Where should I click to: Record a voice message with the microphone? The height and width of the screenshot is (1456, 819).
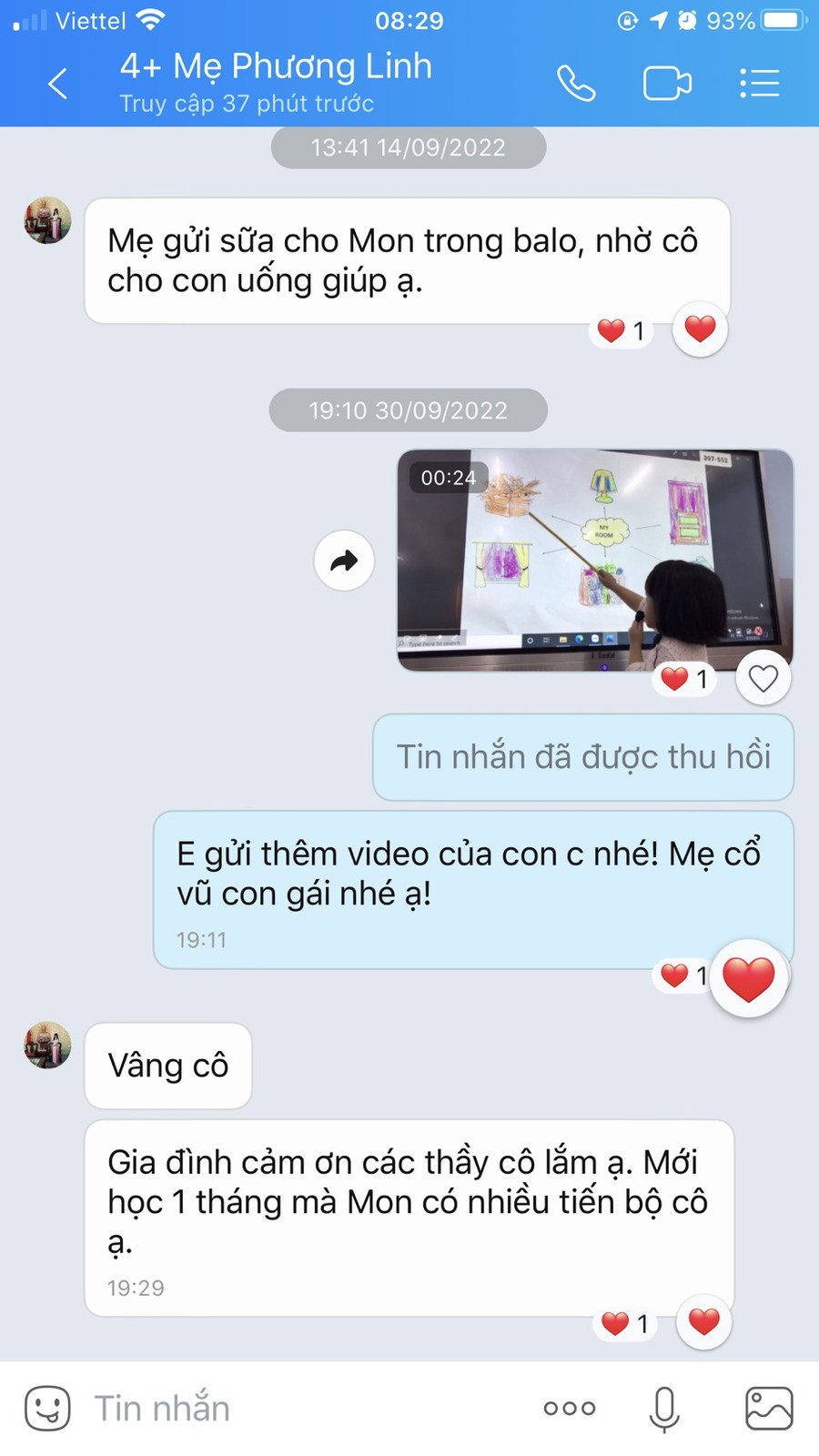pyautogui.click(x=664, y=1408)
